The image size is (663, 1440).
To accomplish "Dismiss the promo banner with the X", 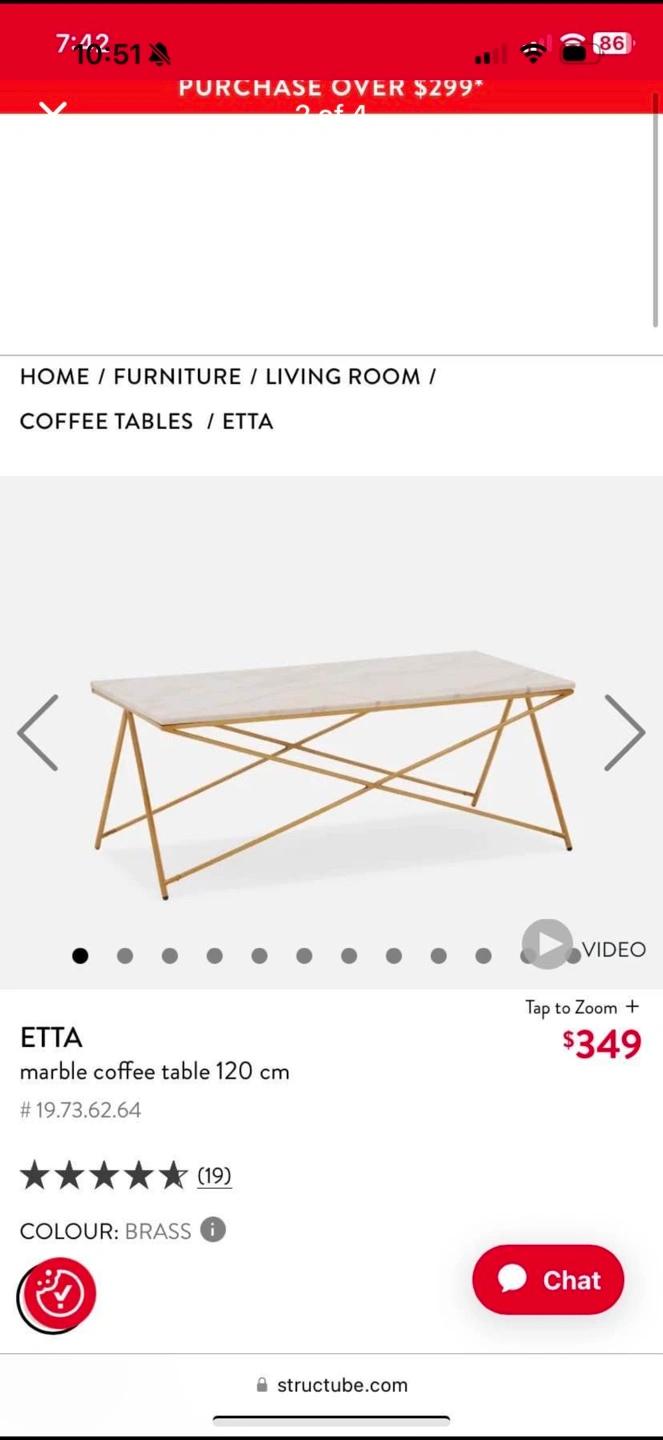I will click(x=52, y=108).
